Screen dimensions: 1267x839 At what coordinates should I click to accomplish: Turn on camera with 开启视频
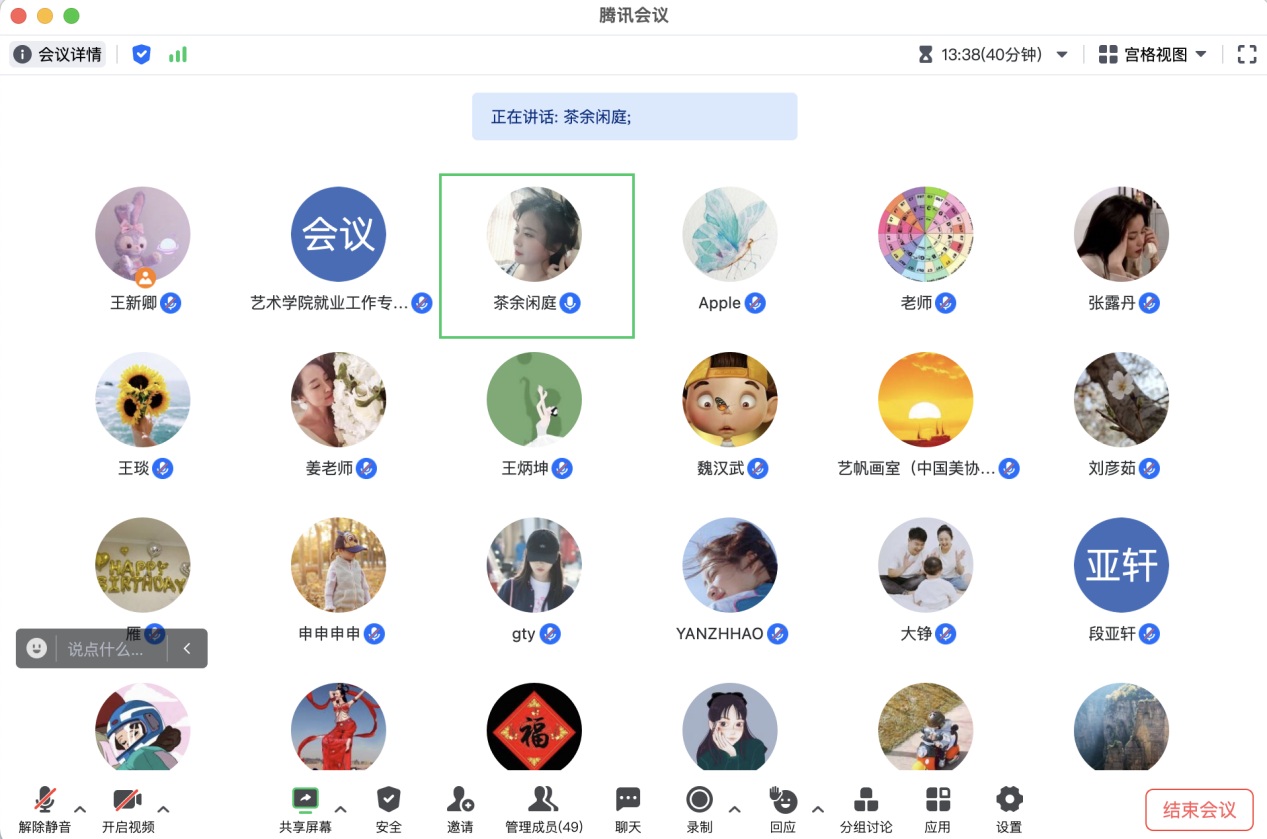tap(127, 808)
